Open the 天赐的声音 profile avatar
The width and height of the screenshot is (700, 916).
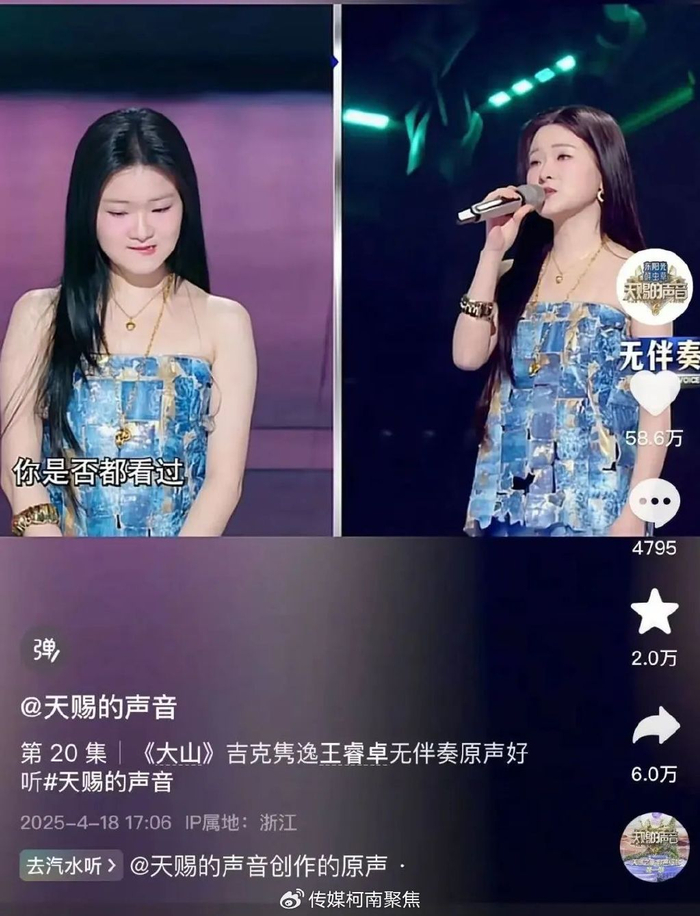(x=654, y=287)
